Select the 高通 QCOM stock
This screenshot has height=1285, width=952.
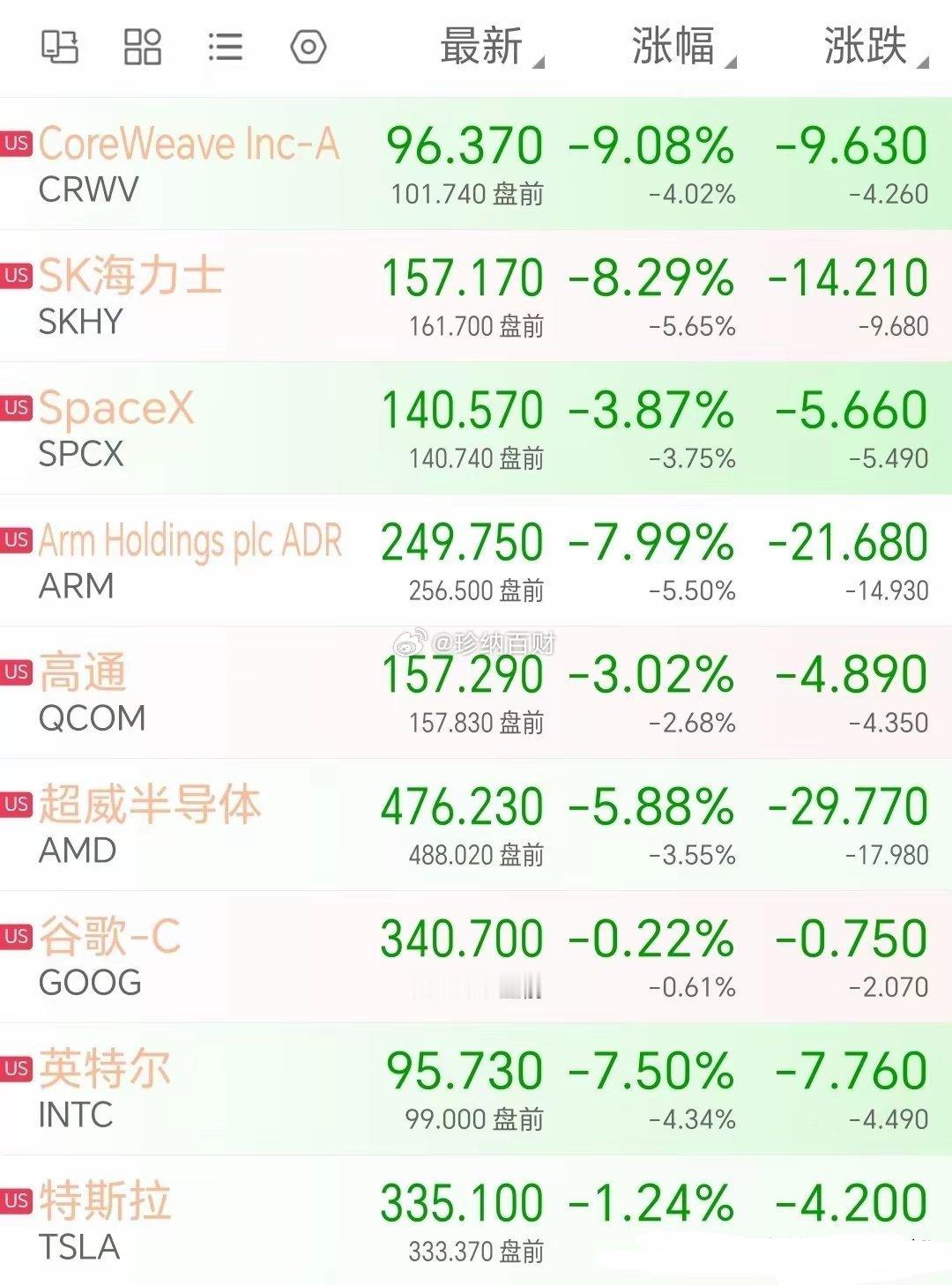coord(476,693)
